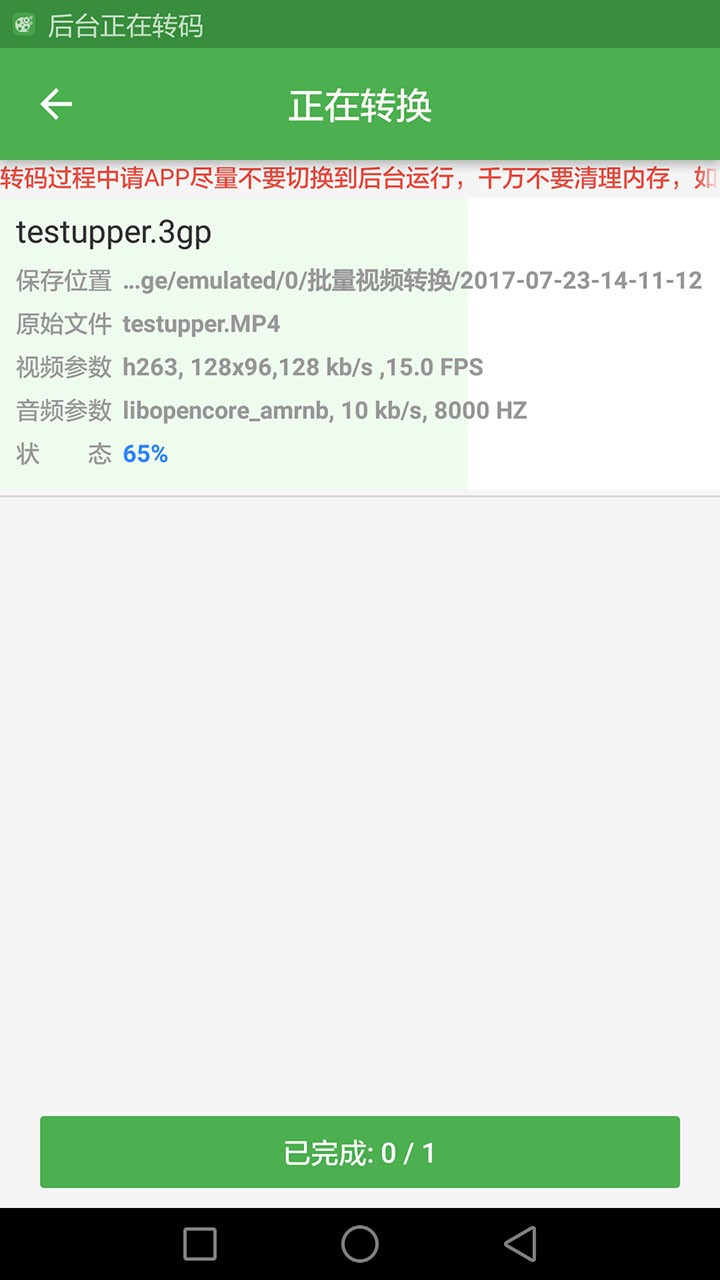Viewport: 720px width, 1280px height.
Task: Click the filename testupper.3gp heading
Action: click(114, 231)
